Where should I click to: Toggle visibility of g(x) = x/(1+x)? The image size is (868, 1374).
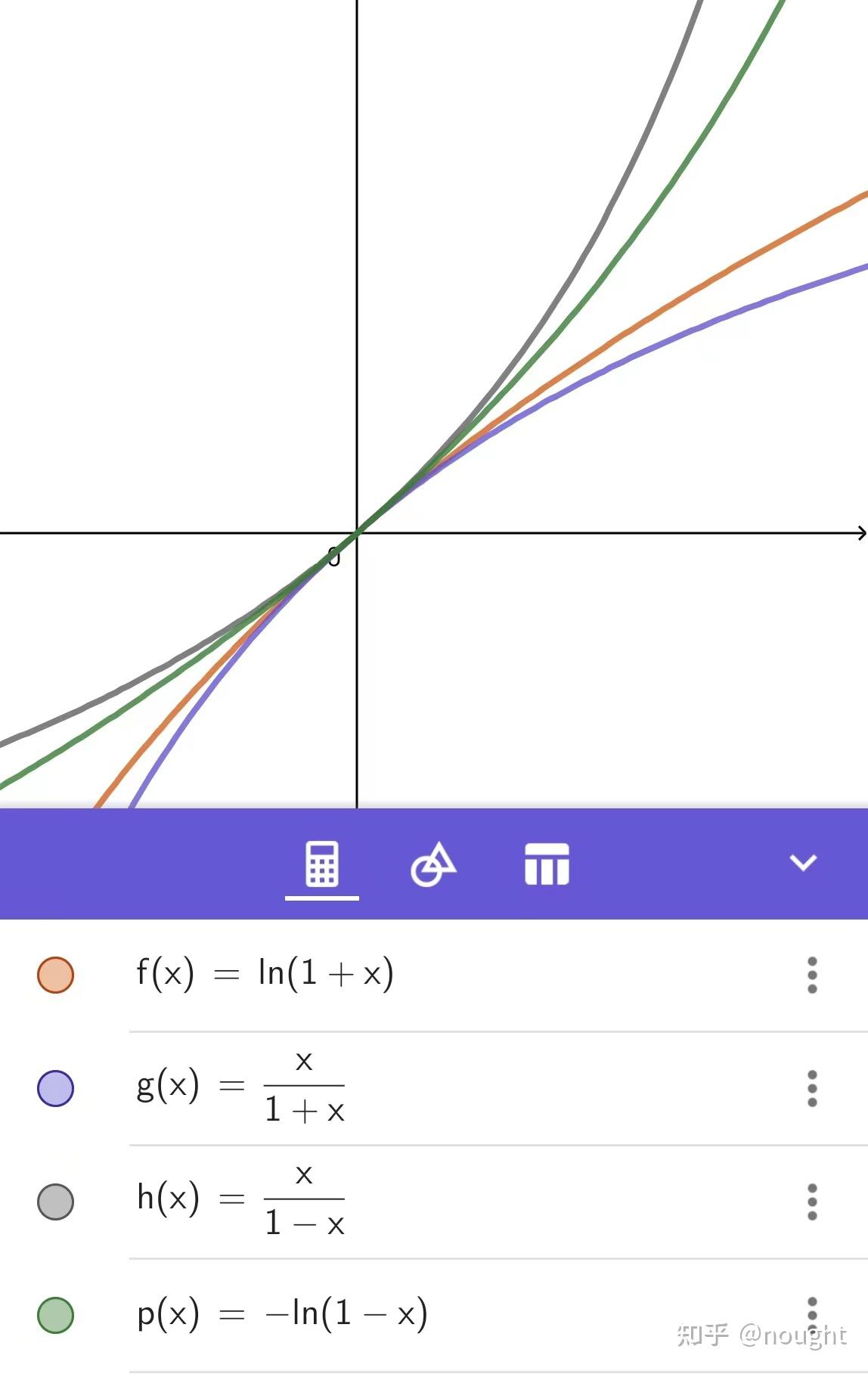pyautogui.click(x=55, y=1088)
